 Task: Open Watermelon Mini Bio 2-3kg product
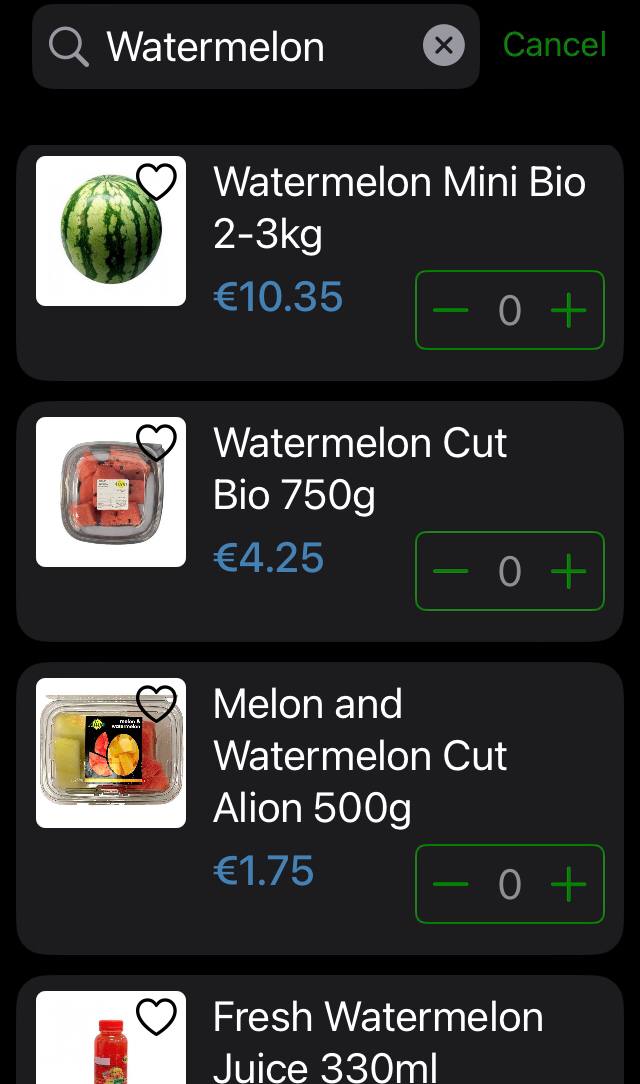[399, 208]
